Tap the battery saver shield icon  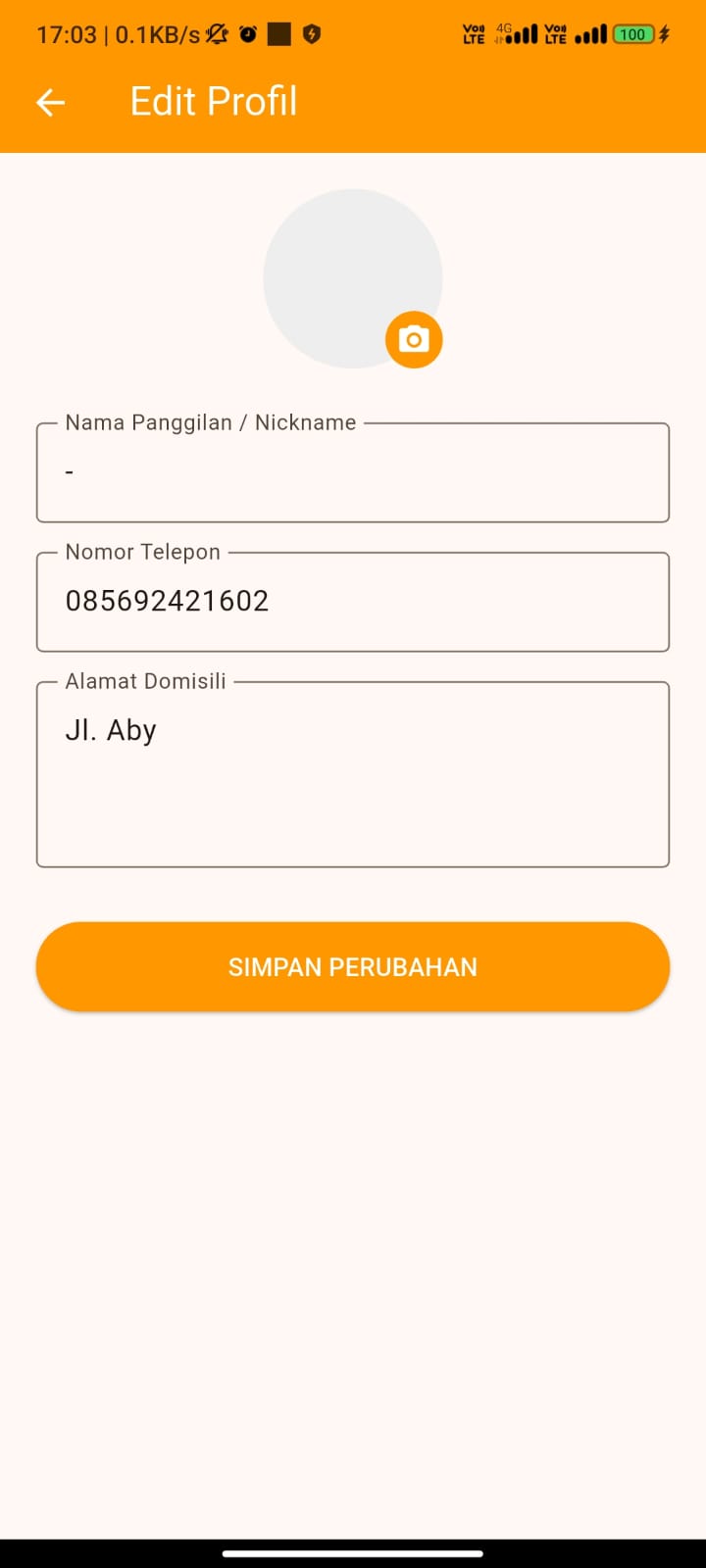[x=312, y=34]
